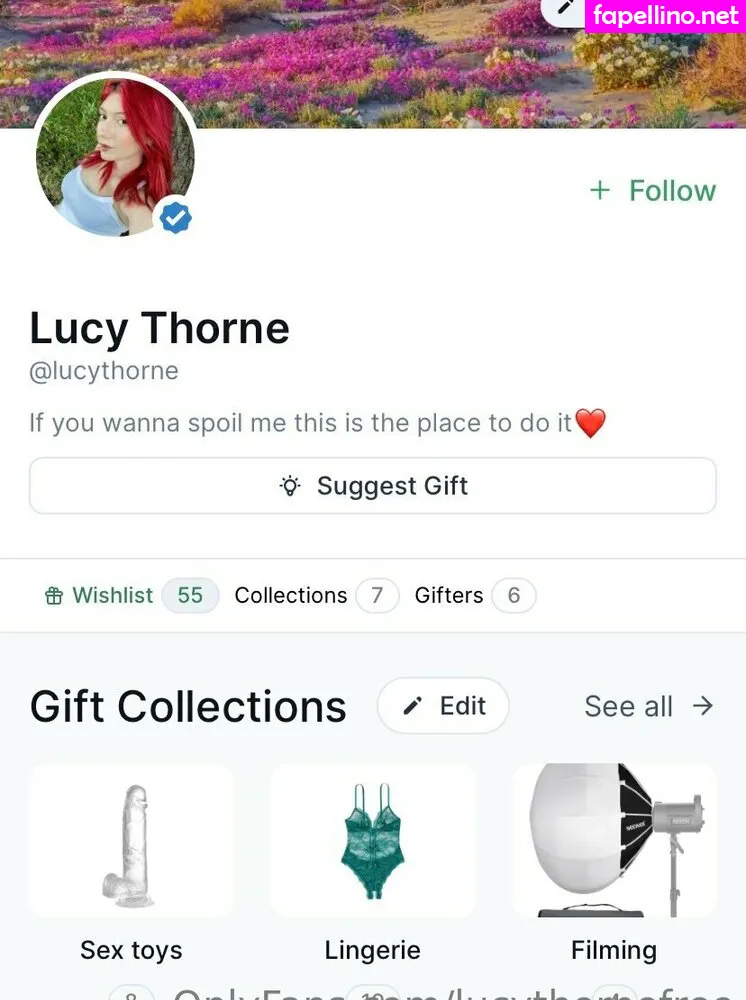Click the right arrow beside See all

[700, 706]
